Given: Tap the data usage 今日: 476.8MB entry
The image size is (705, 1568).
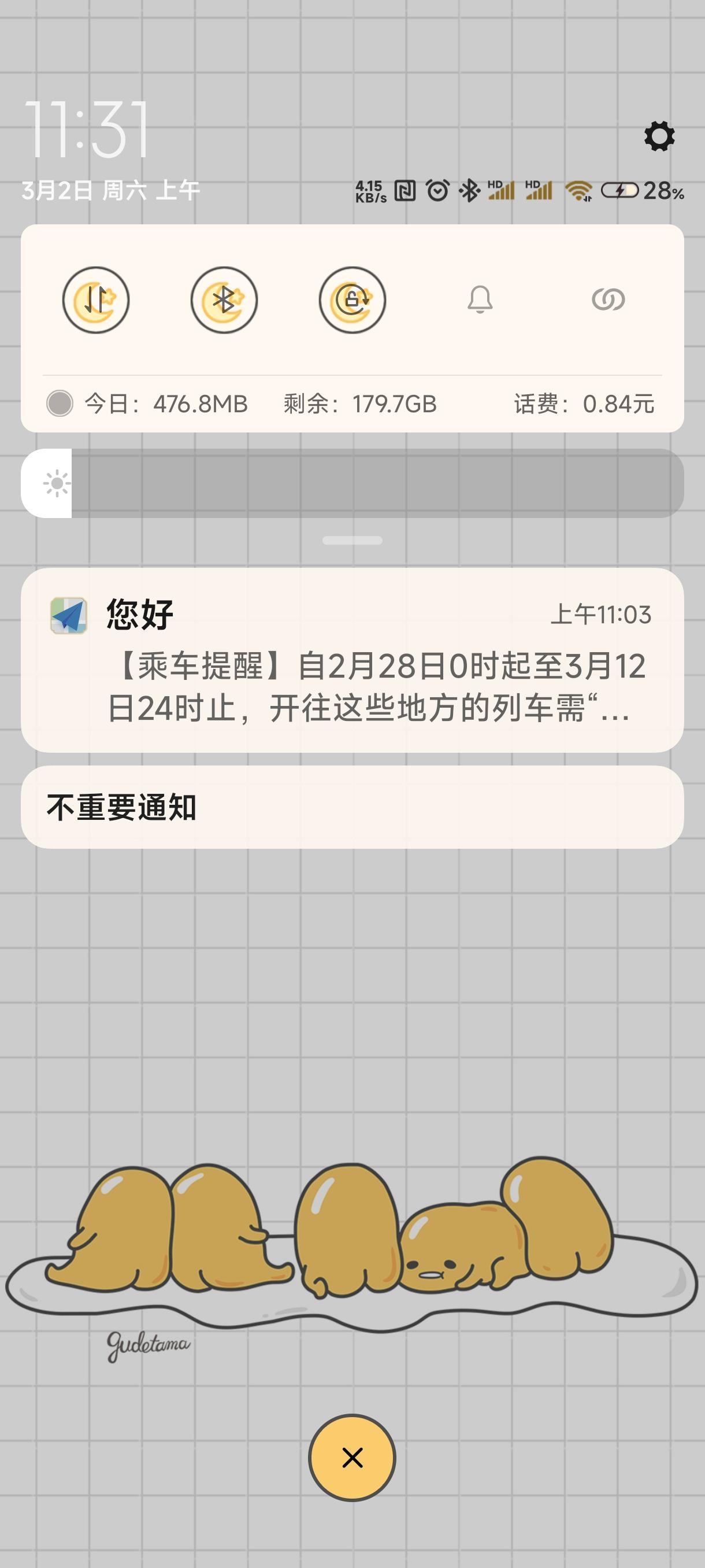Looking at the screenshot, I should [165, 402].
